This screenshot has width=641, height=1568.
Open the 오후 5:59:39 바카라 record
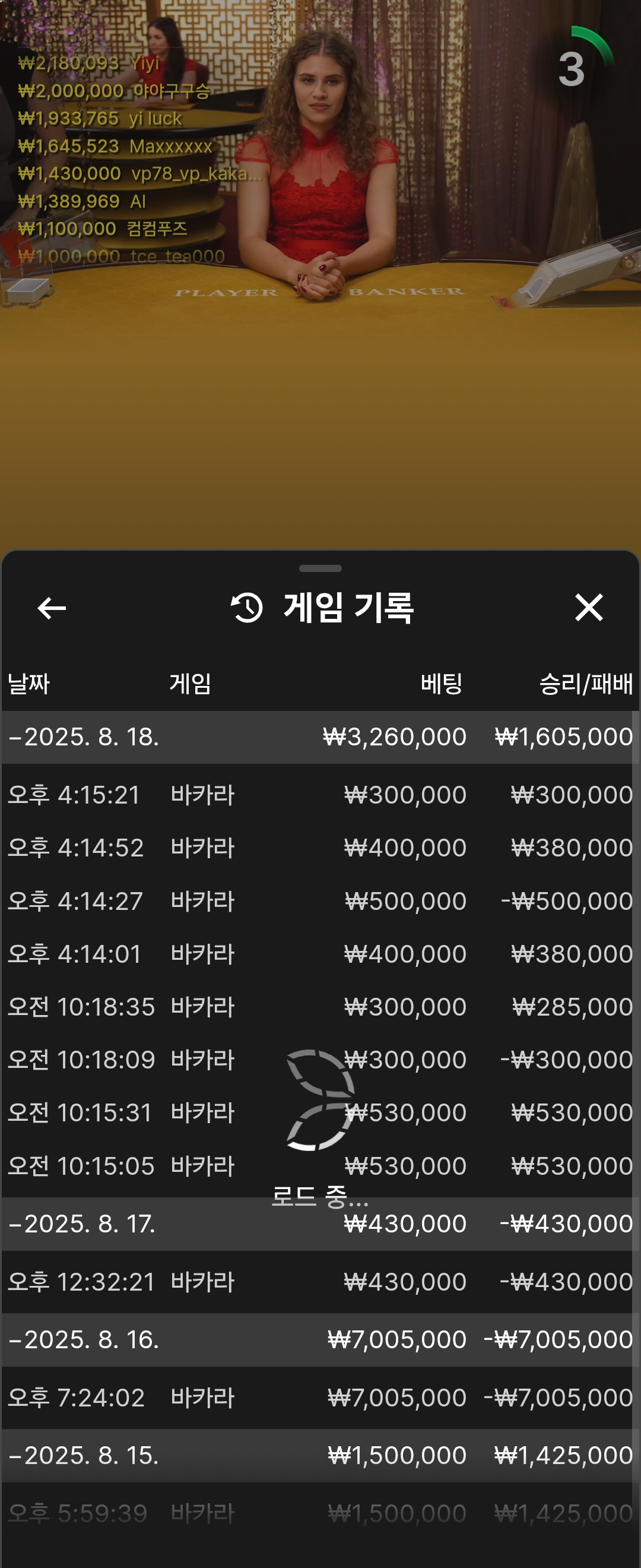[x=320, y=1513]
